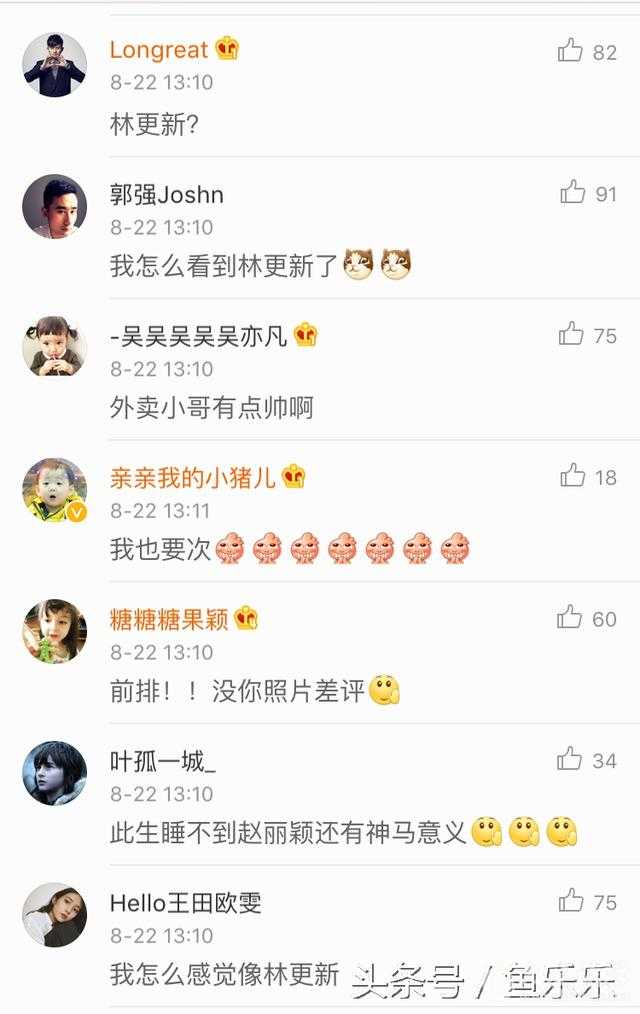The image size is (640, 1014).
Task: Open the avatar of 郭强Joshn
Action: [55, 206]
